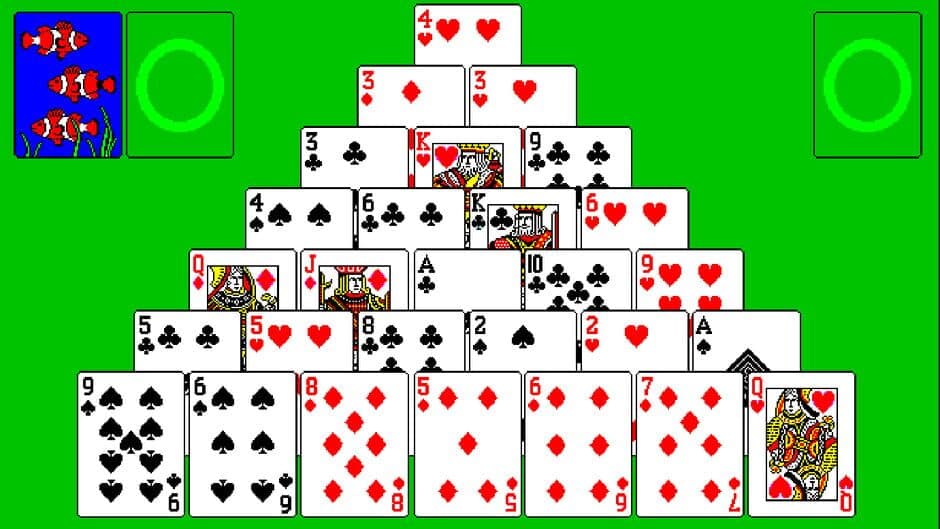Tap the Queen of hearts card

[x=801, y=445]
